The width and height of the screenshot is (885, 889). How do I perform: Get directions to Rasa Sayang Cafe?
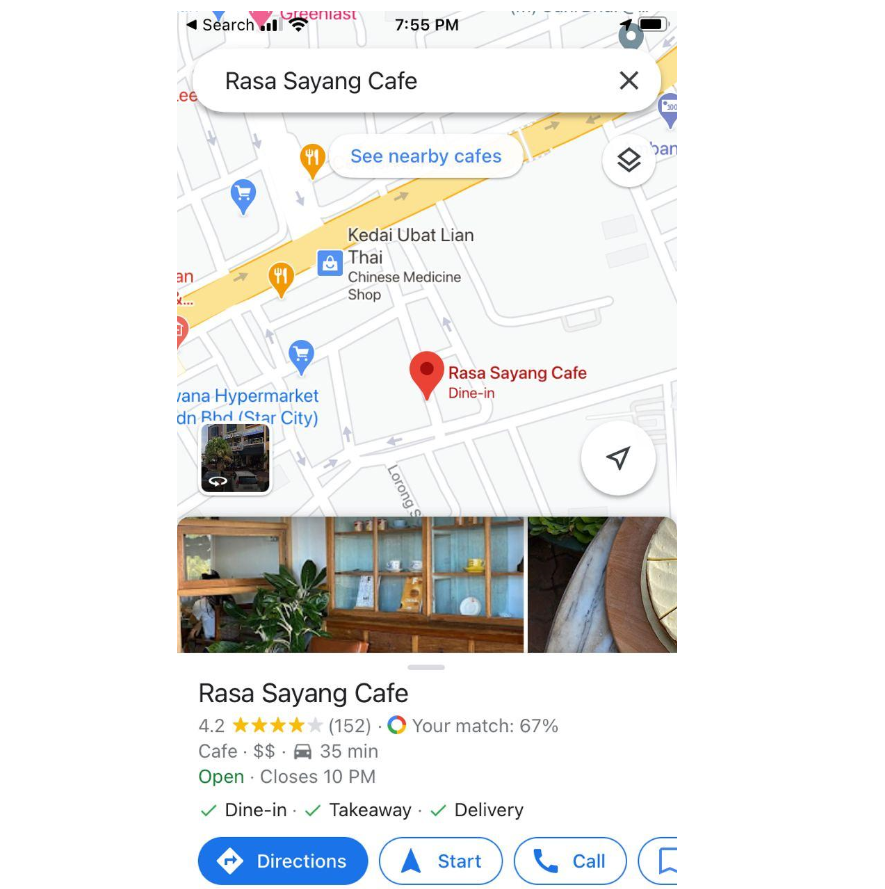tap(283, 861)
